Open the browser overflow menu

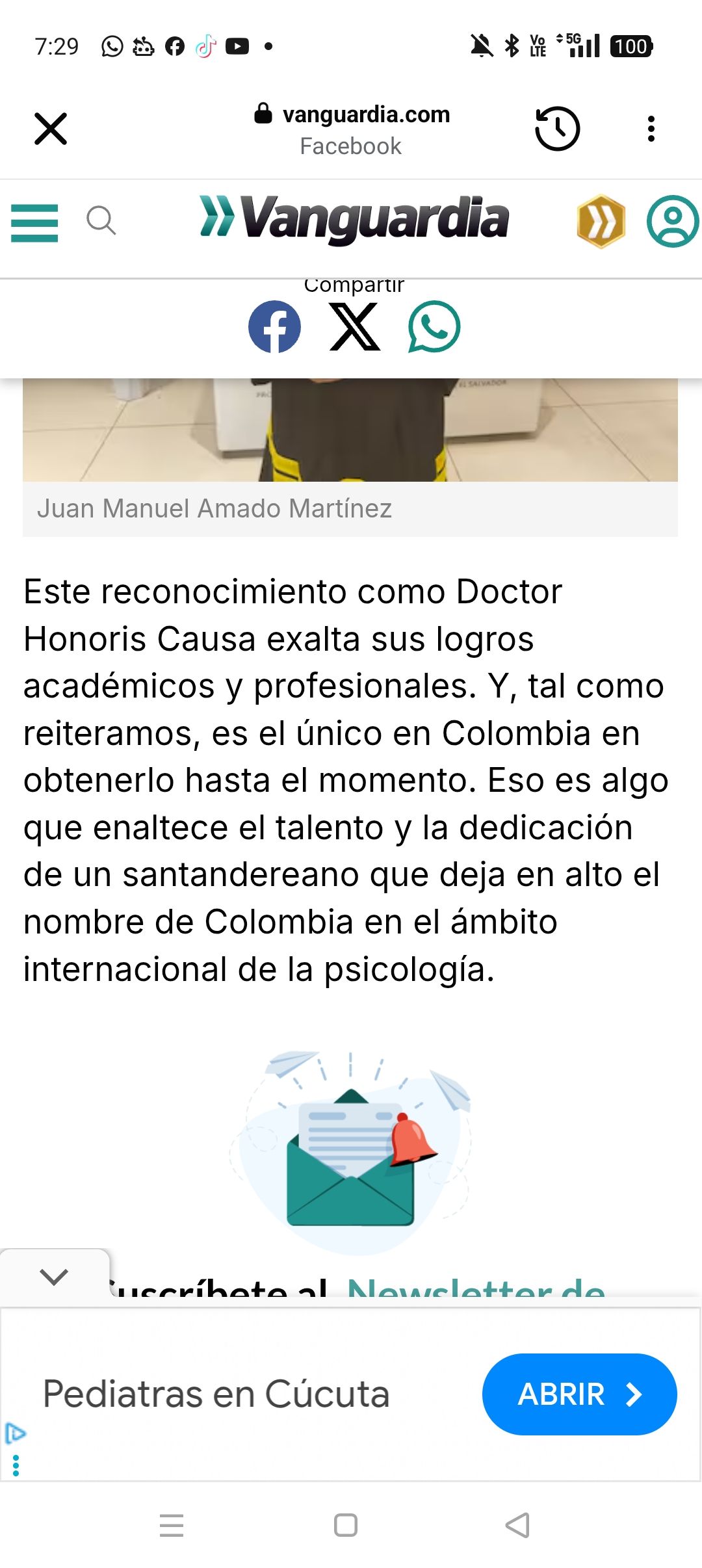tap(651, 129)
